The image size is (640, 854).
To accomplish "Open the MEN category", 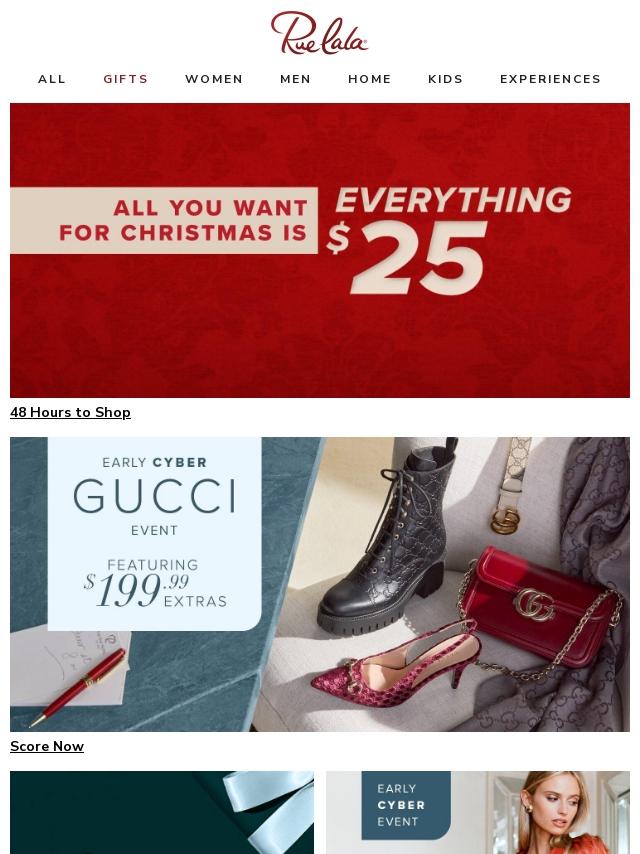I will [x=295, y=79].
